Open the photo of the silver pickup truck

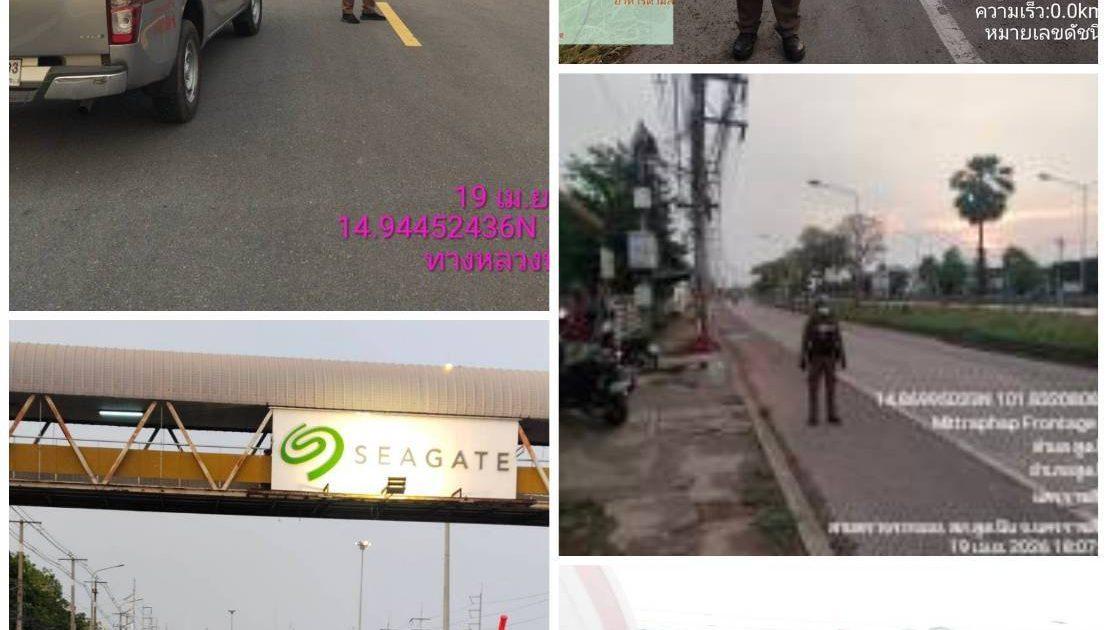coord(278,155)
